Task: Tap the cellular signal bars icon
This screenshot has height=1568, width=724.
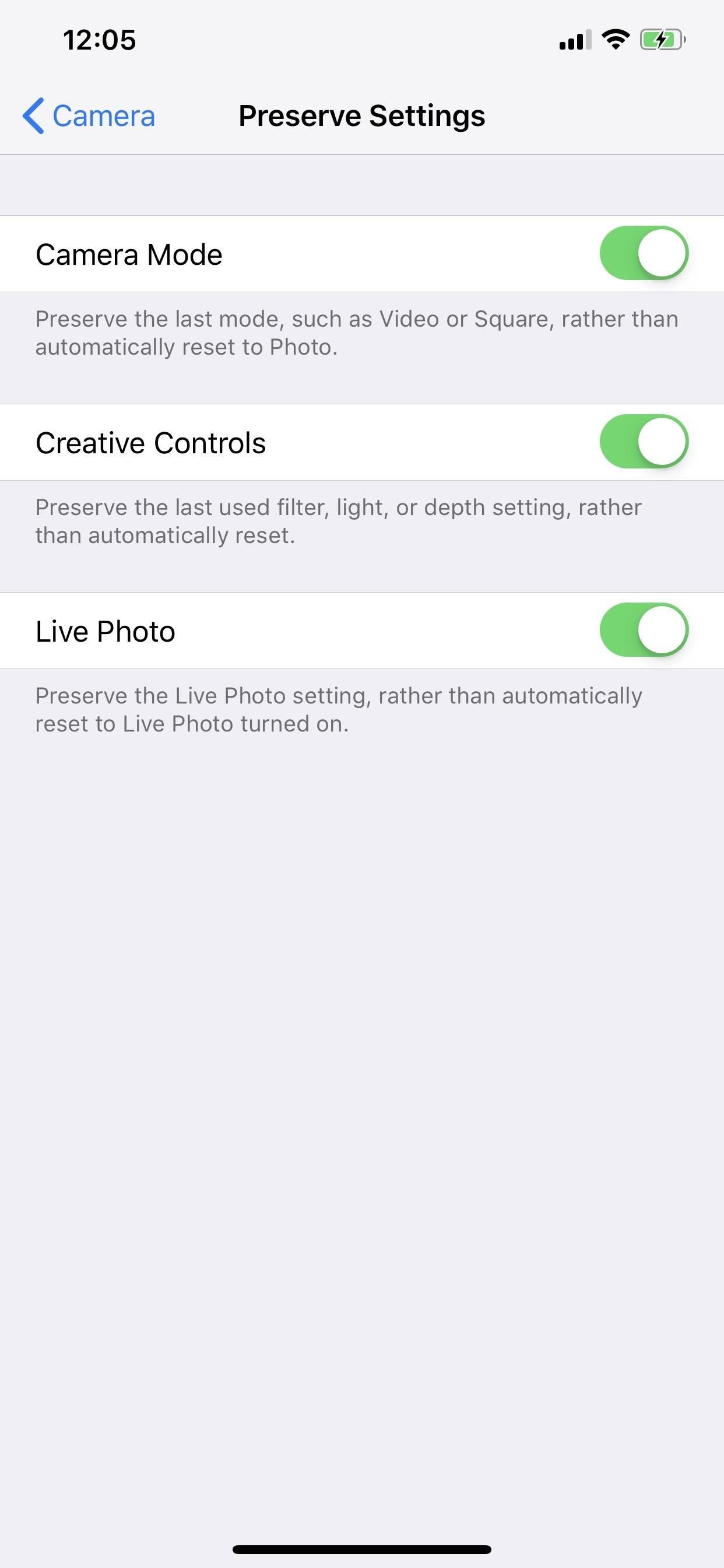Action: (574, 39)
